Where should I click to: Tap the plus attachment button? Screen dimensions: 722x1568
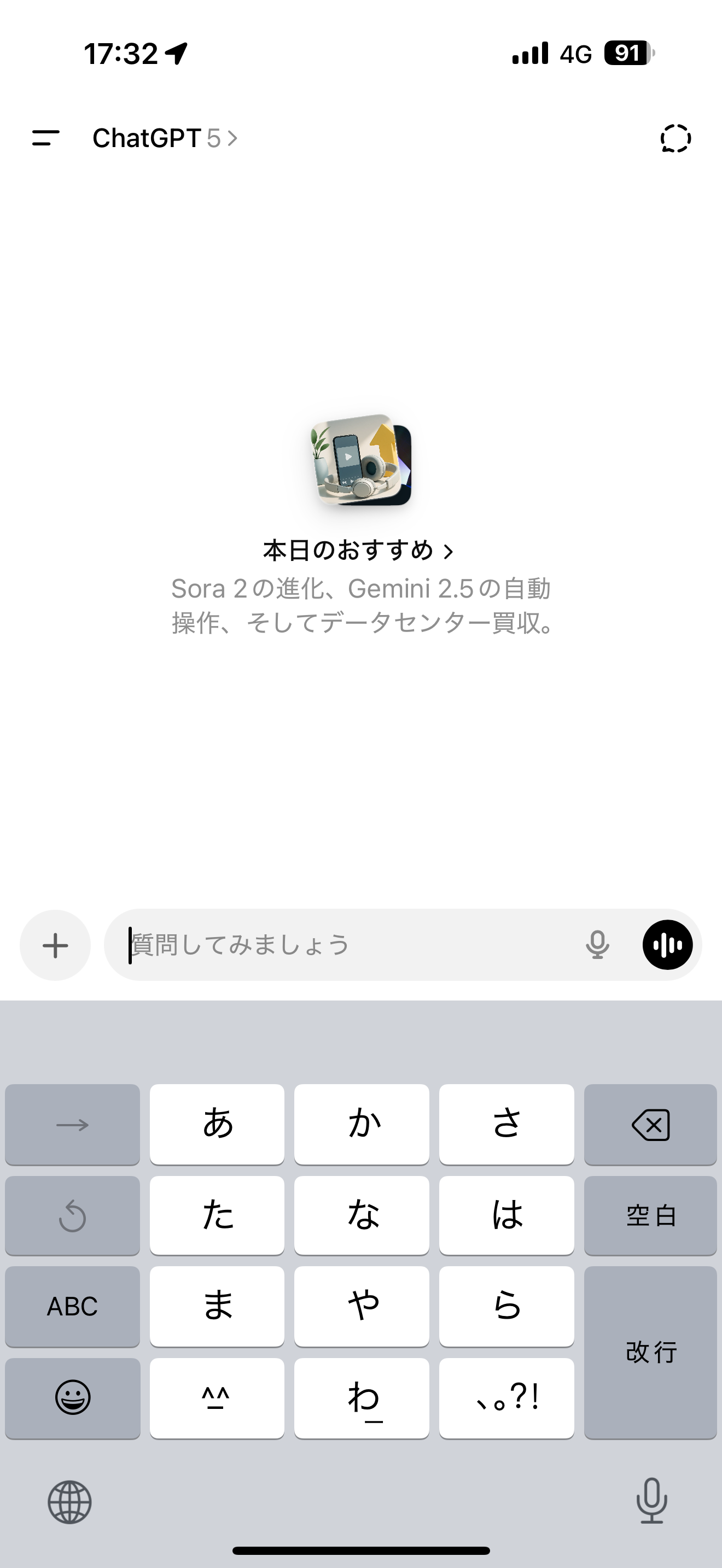click(x=55, y=945)
